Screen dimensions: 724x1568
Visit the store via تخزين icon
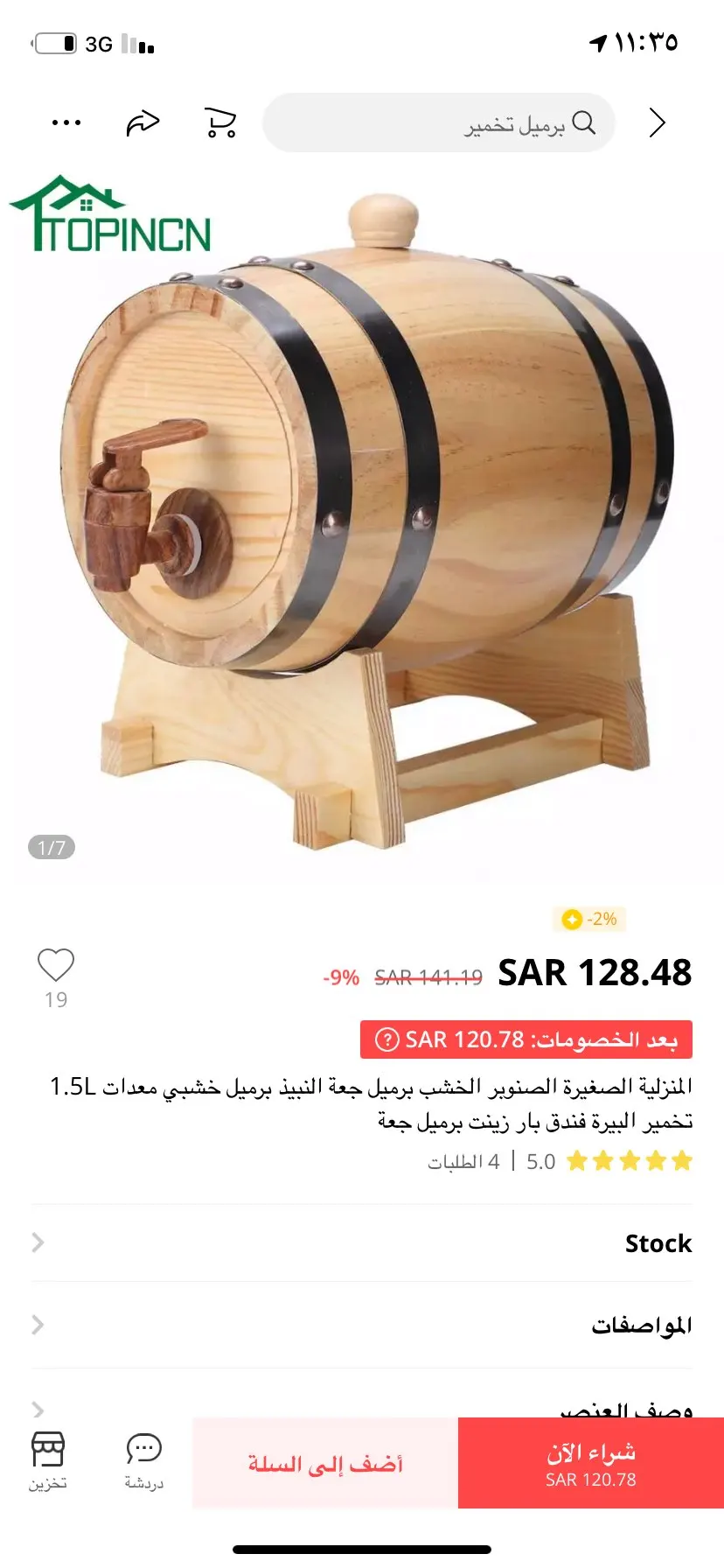(x=48, y=1461)
